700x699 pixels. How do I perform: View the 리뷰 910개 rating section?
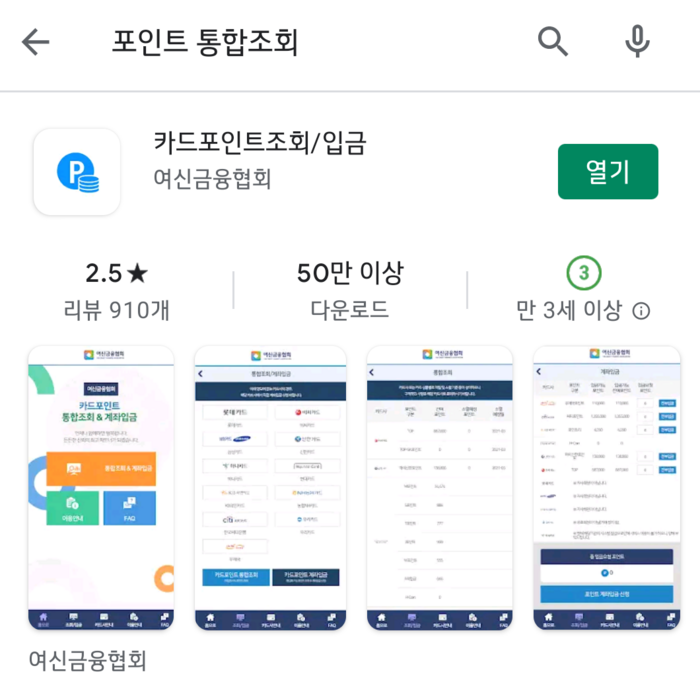pyautogui.click(x=115, y=291)
